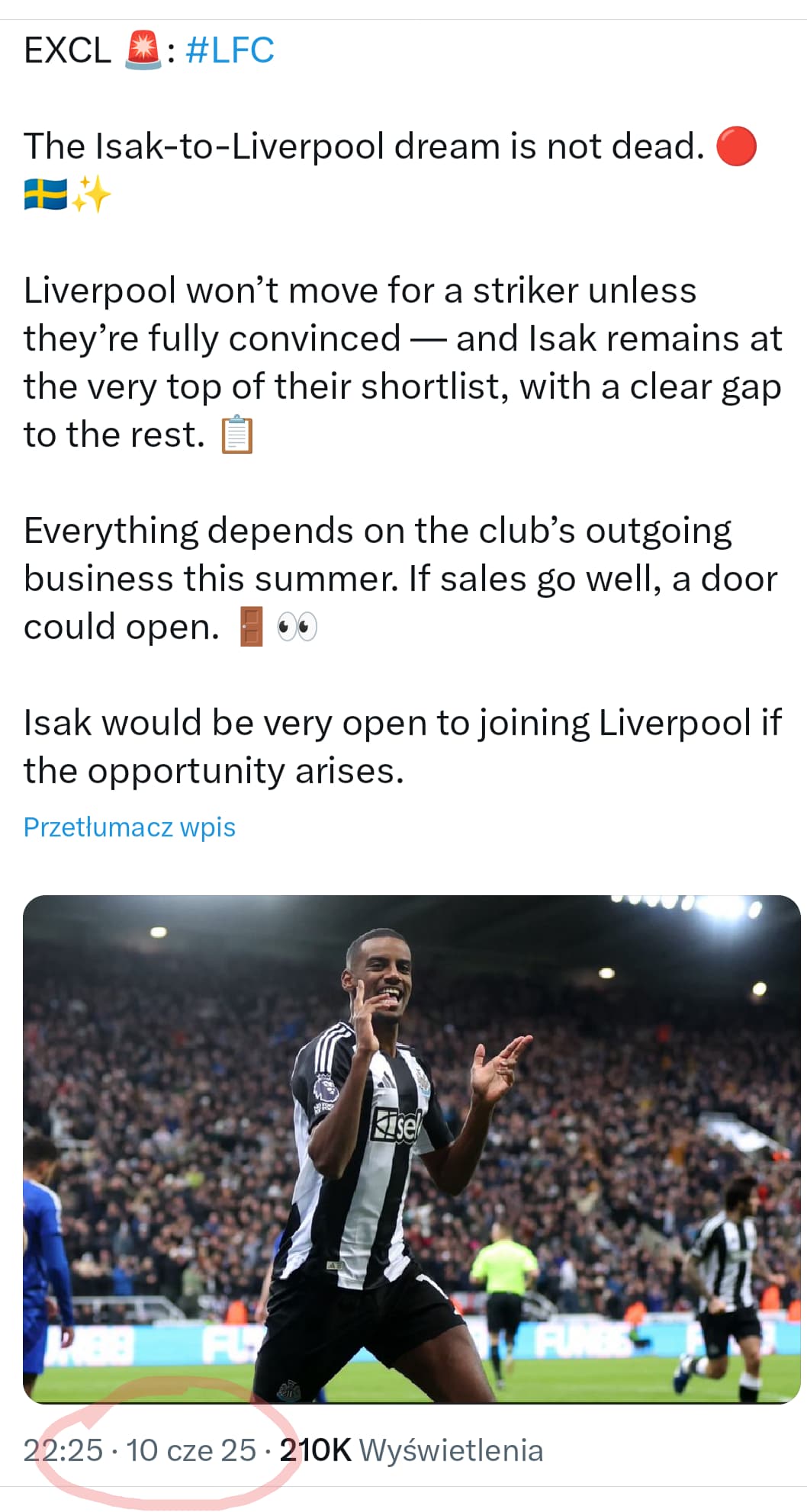The width and height of the screenshot is (807, 1512).
Task: View the 210K Wyświetlenia count details
Action: point(411,1450)
